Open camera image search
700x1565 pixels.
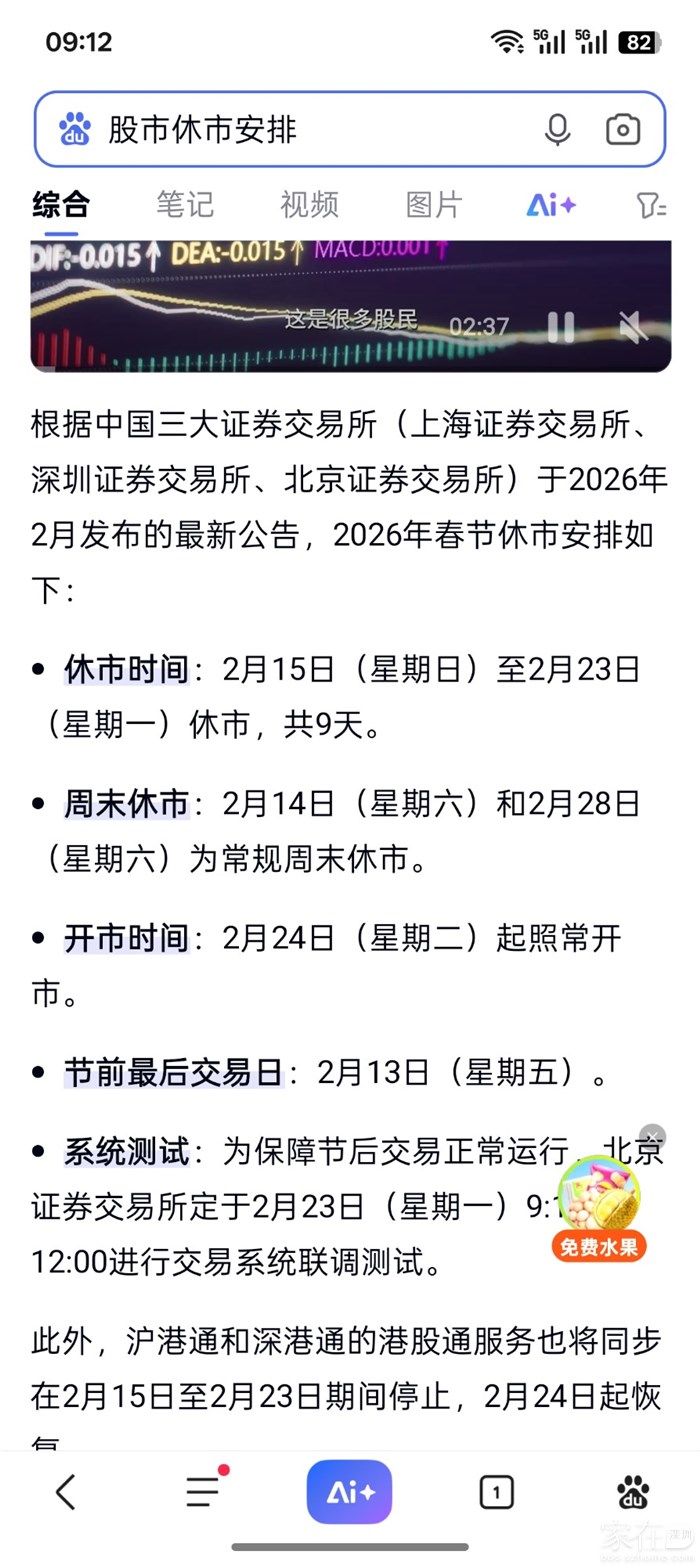pyautogui.click(x=623, y=129)
